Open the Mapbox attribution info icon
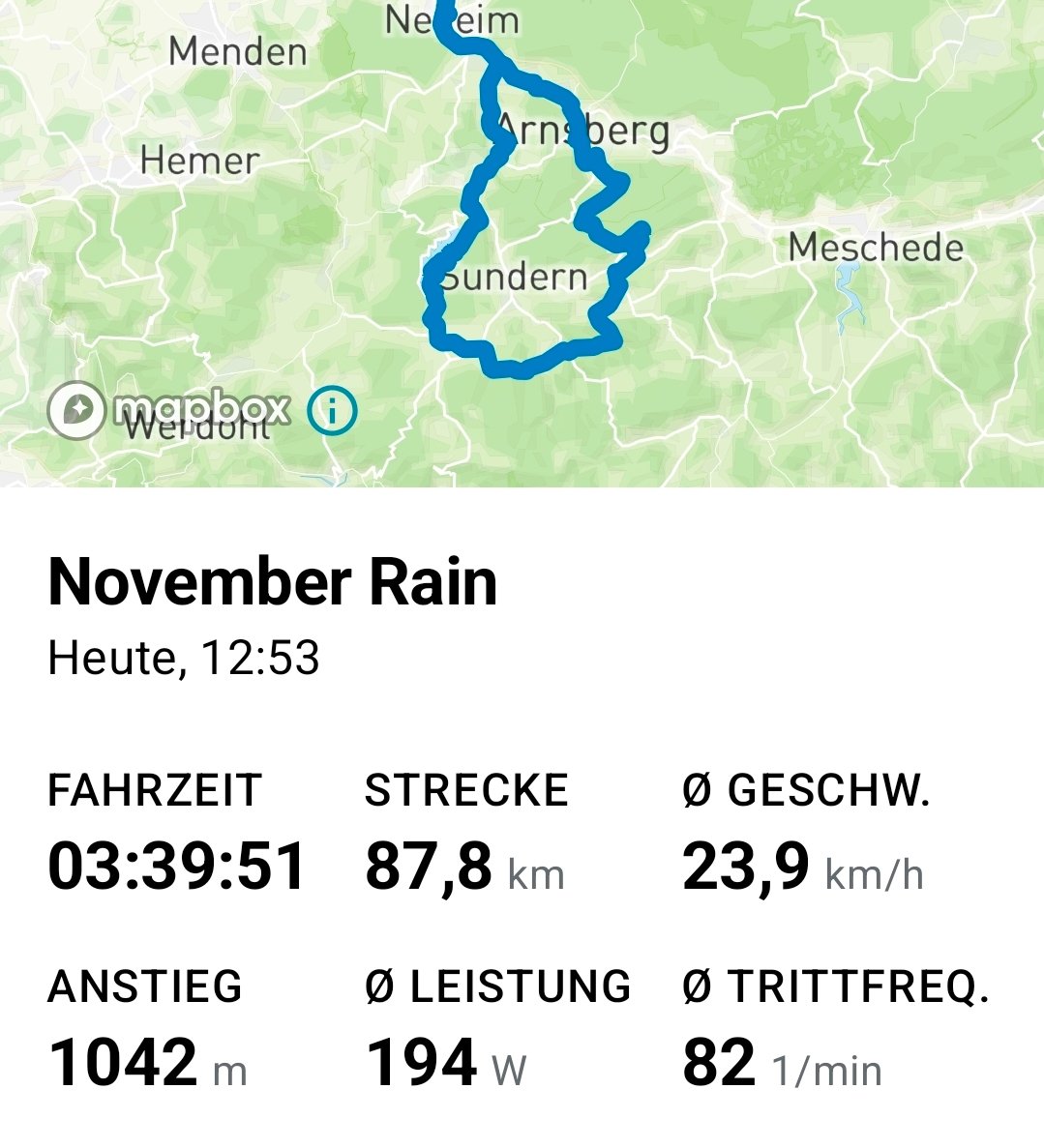1044x1148 pixels. [x=332, y=411]
